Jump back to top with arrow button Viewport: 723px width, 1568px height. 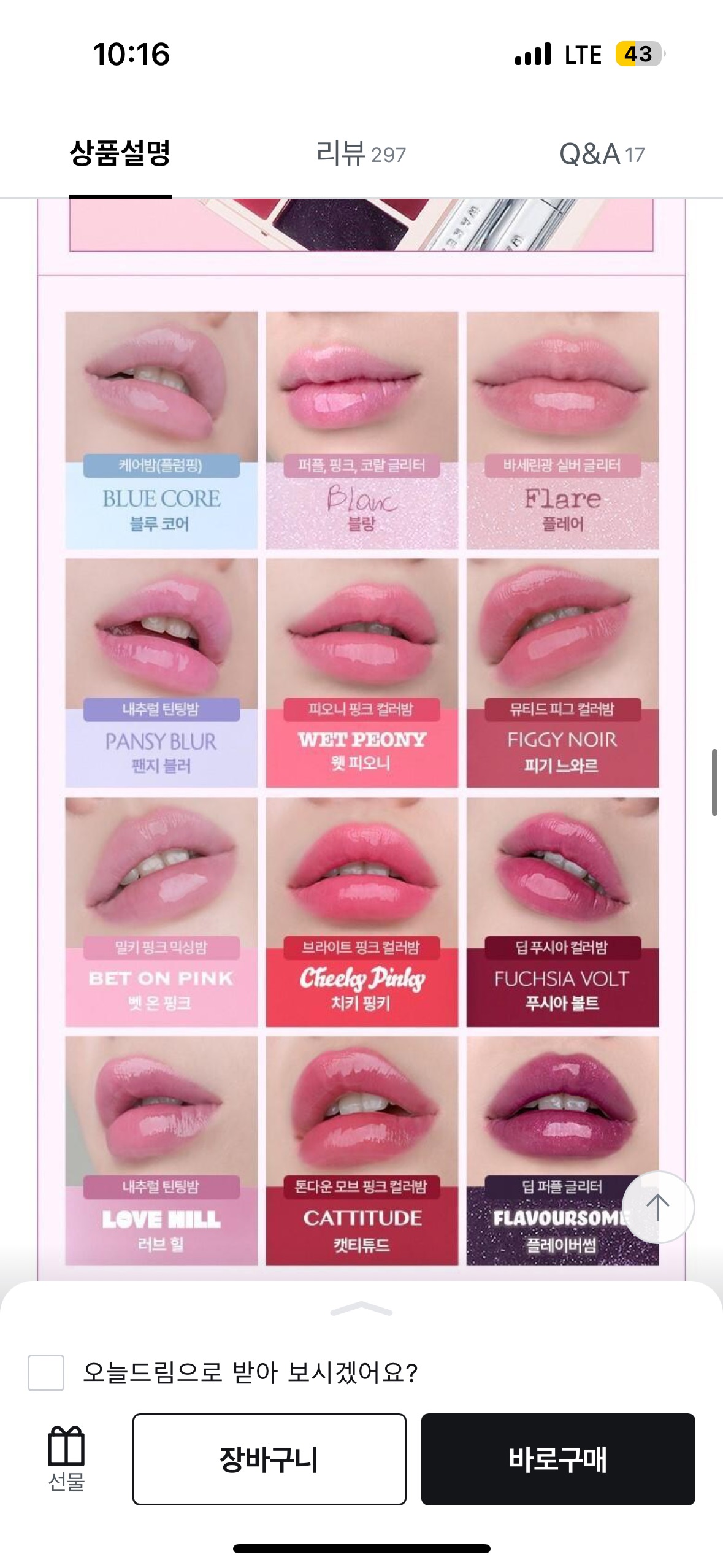[658, 1207]
